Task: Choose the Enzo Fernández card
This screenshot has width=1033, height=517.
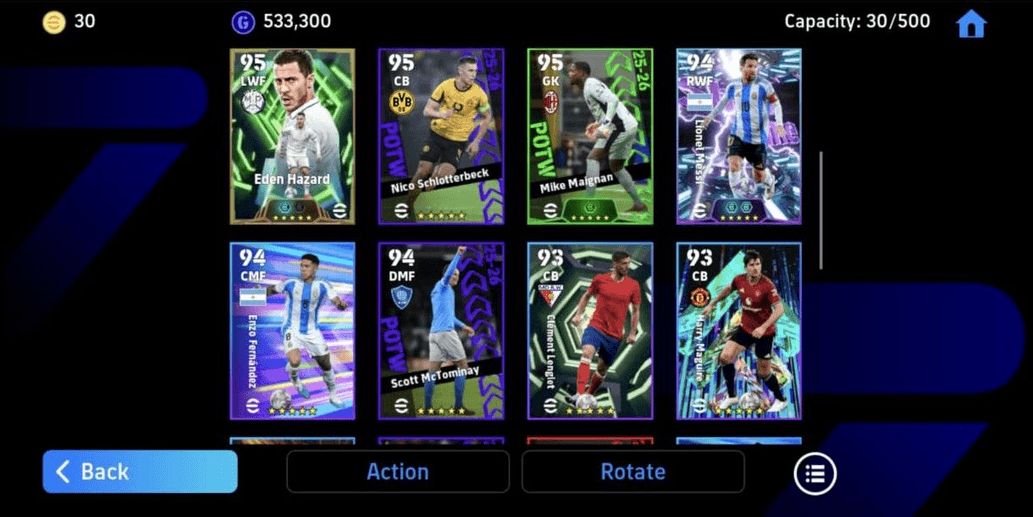Action: click(292, 330)
